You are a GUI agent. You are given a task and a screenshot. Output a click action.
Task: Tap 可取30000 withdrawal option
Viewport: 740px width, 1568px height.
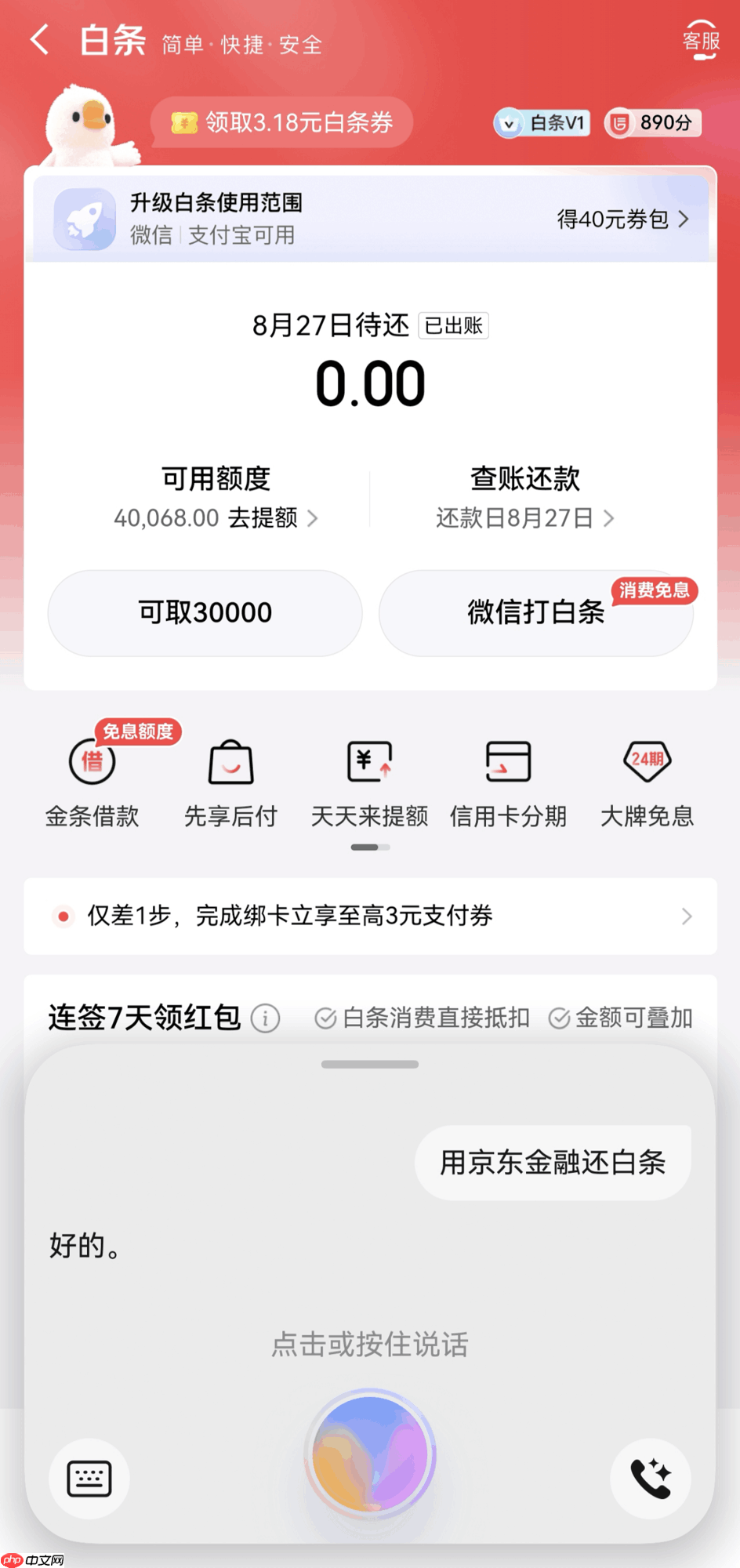[x=205, y=613]
